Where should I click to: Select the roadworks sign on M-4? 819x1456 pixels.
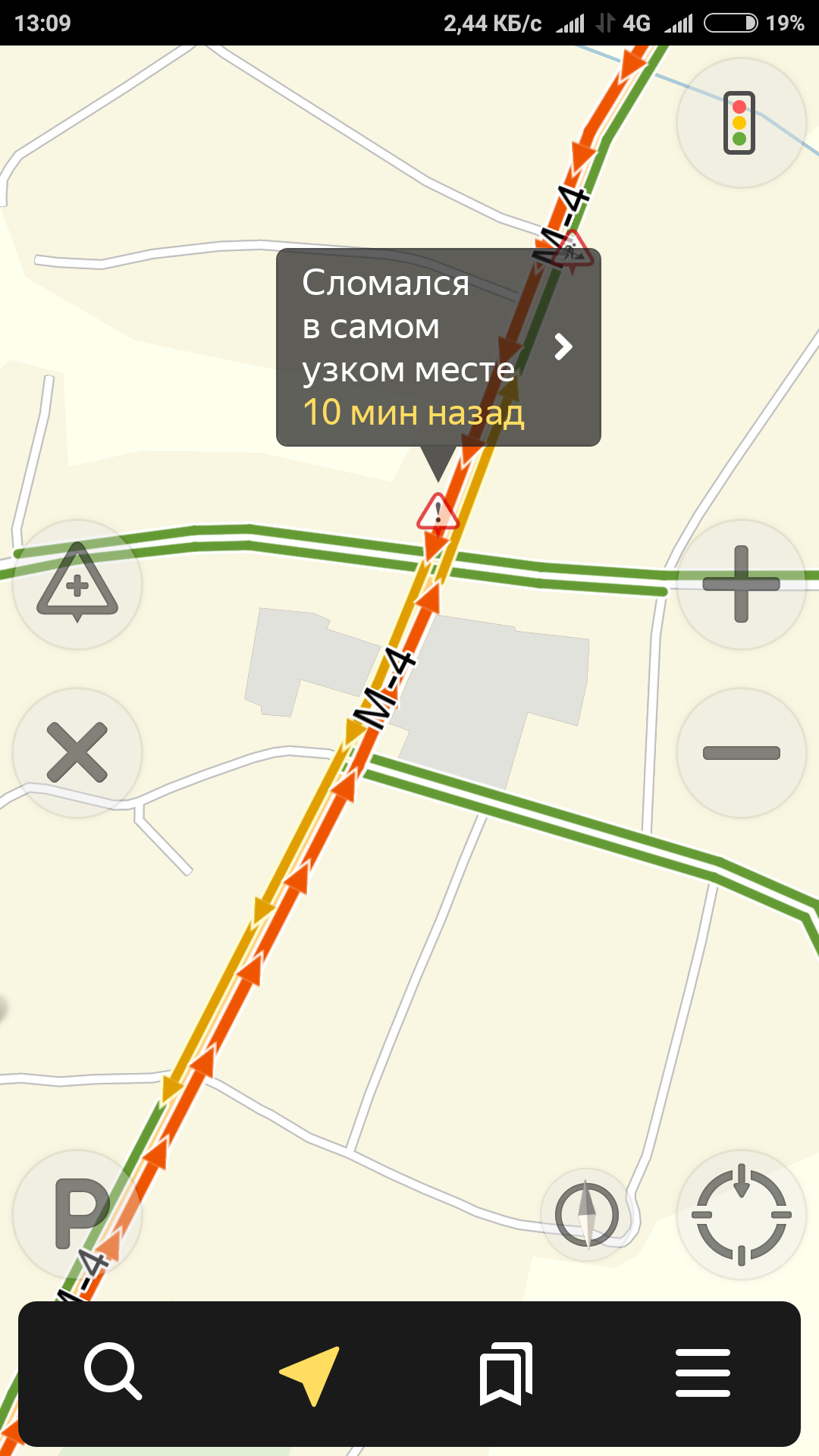pos(573,249)
